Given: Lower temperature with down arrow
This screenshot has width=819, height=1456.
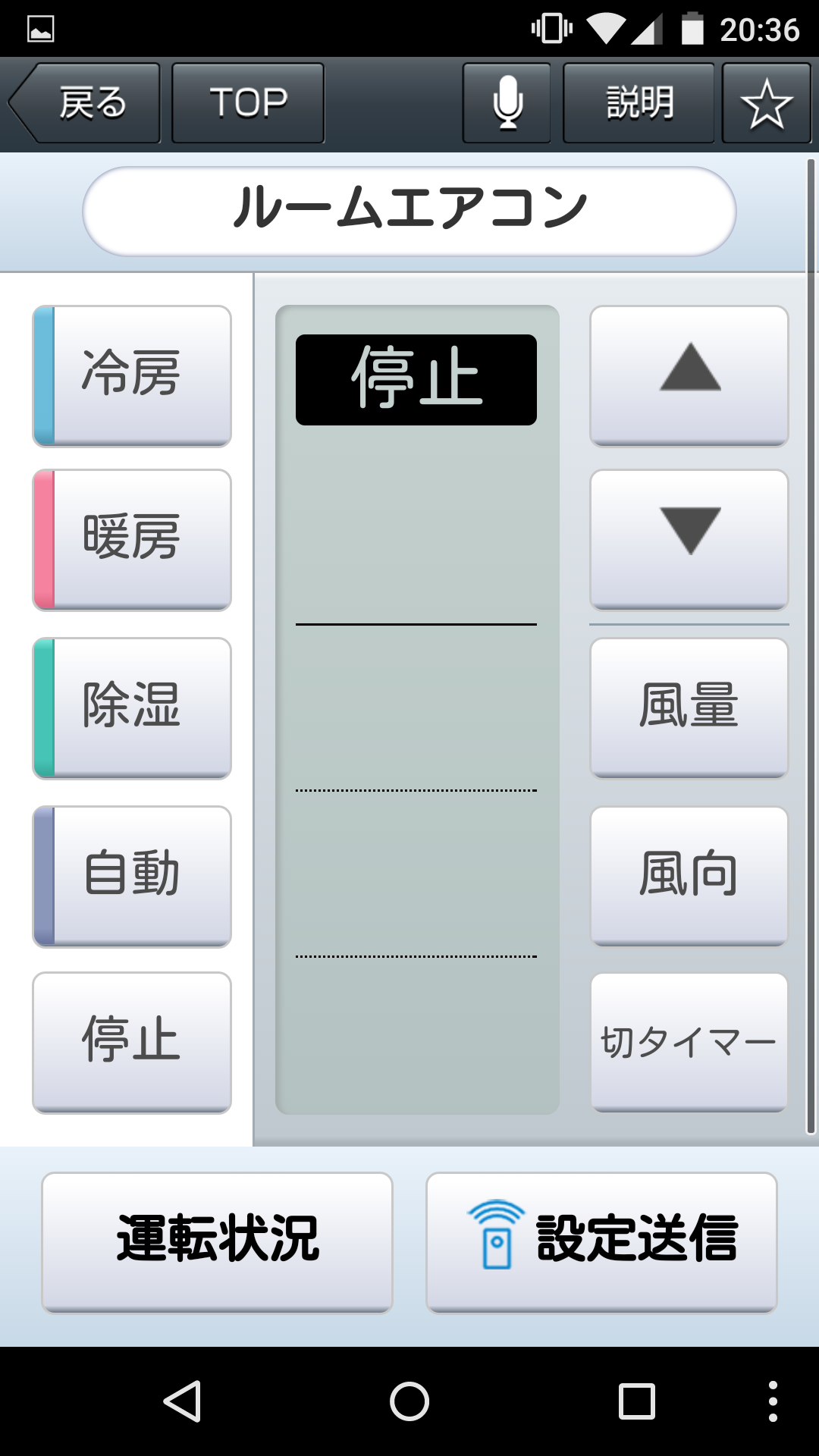Looking at the screenshot, I should tap(689, 540).
